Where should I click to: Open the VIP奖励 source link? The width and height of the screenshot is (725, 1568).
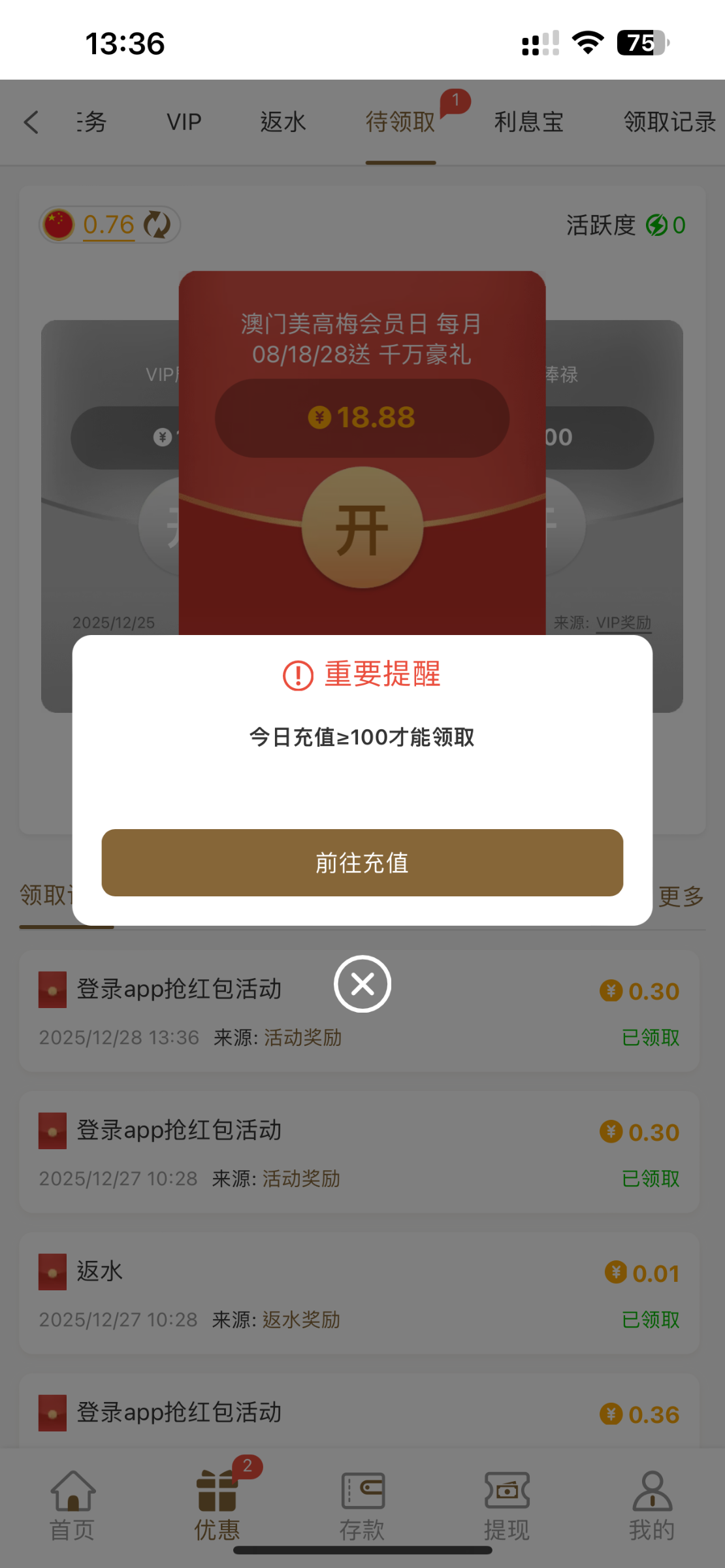[623, 623]
